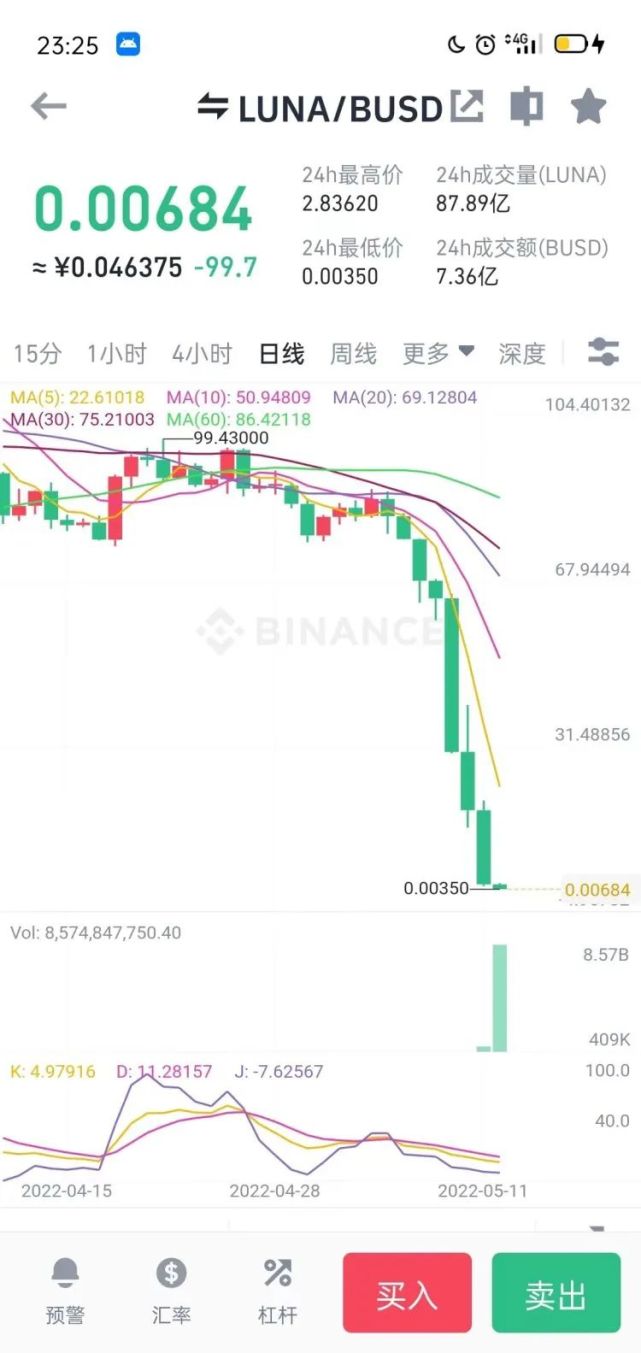Open the LUNA/BUSD pair switcher
The height and width of the screenshot is (1353, 641).
pyautogui.click(x=319, y=107)
